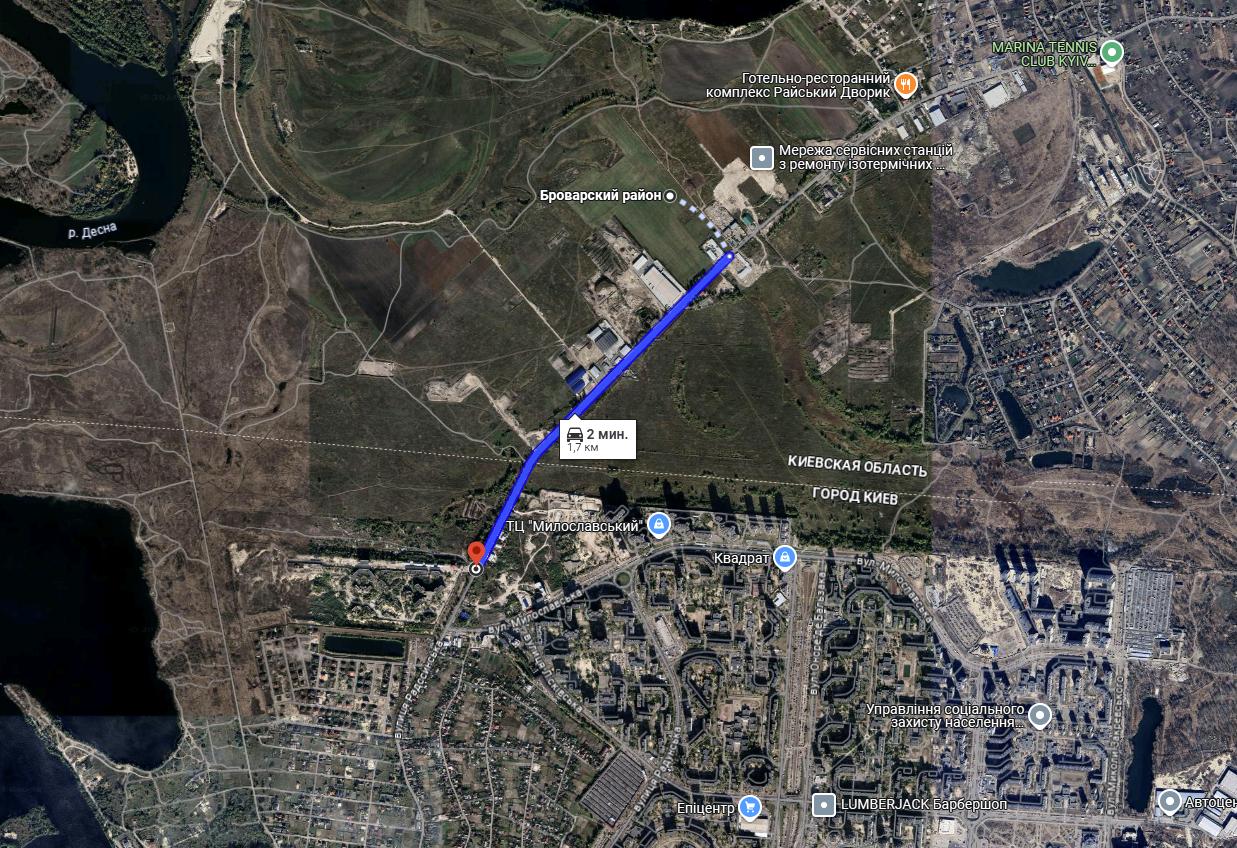The image size is (1237, 848).
Task: Open ТЦ "Милославський" shopping marker
Action: tap(658, 524)
